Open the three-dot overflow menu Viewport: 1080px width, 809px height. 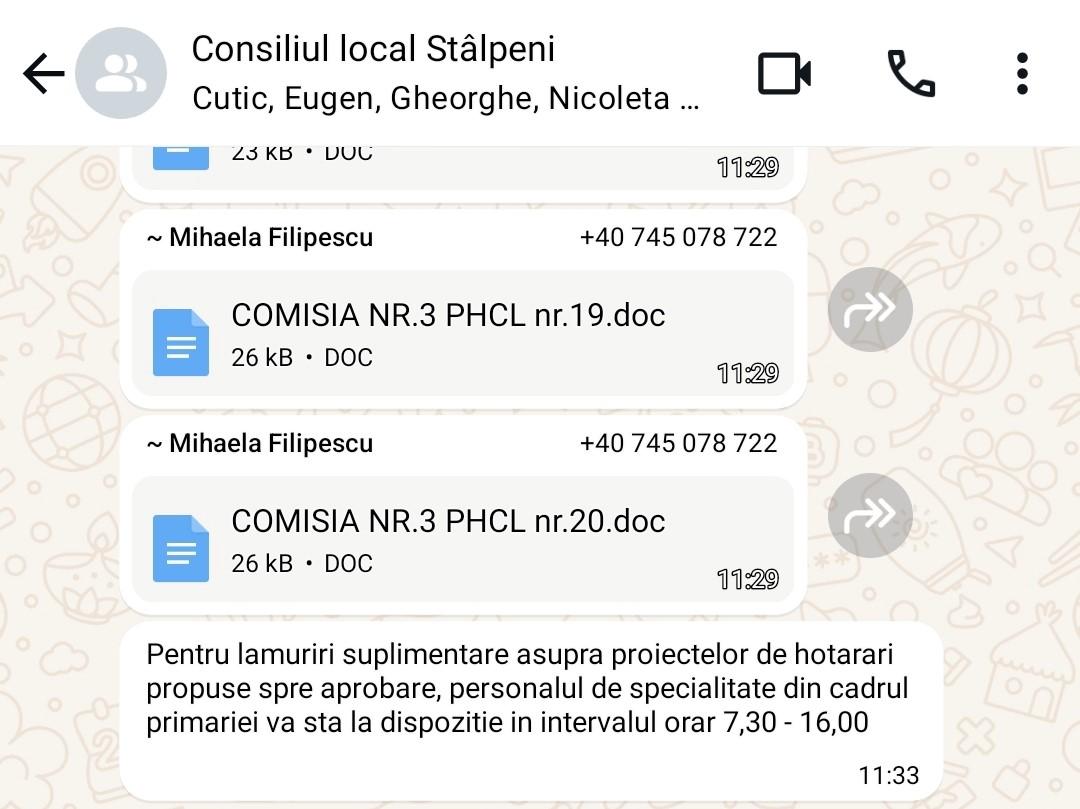tap(1022, 73)
